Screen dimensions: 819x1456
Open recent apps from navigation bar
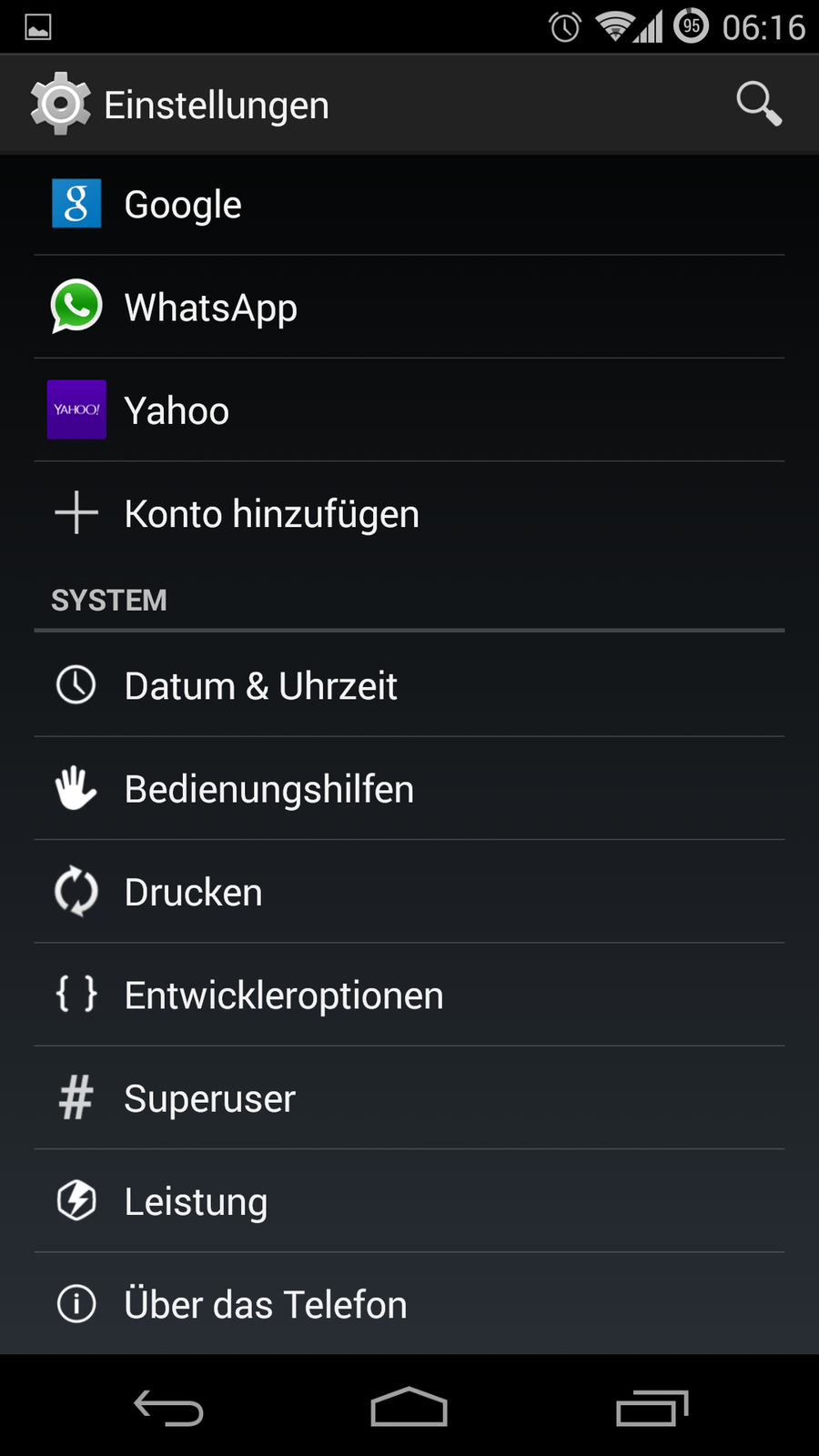click(652, 1408)
